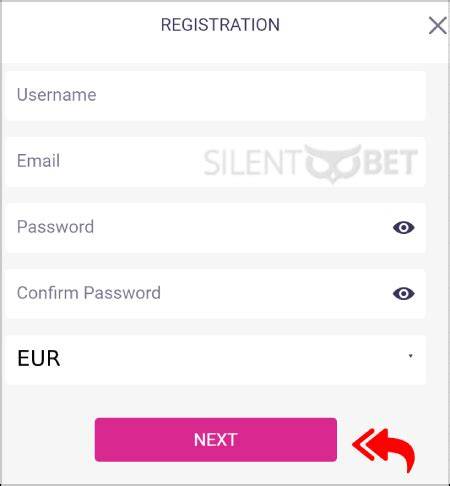Open the EUR currency dropdown
This screenshot has height=486, width=450.
click(216, 360)
